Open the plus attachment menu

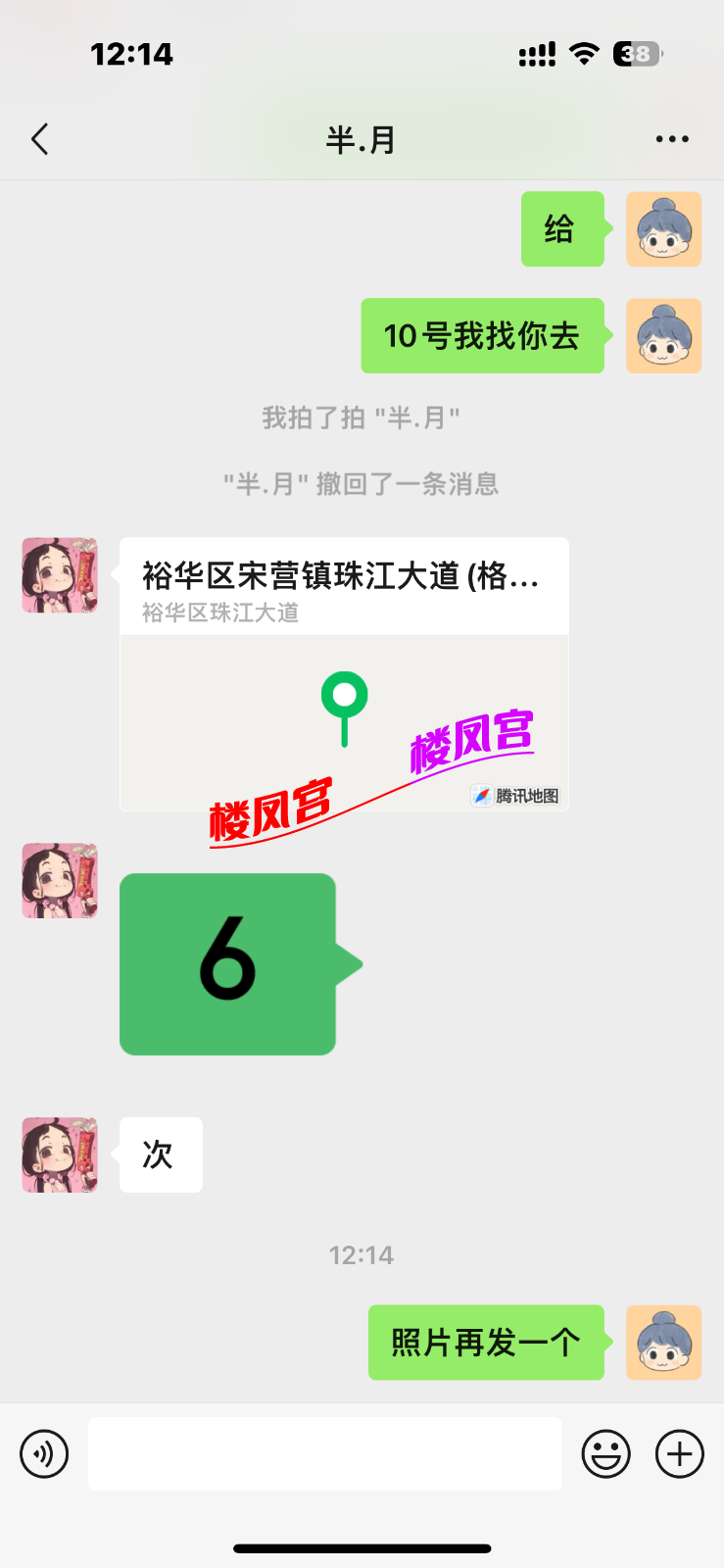680,1453
